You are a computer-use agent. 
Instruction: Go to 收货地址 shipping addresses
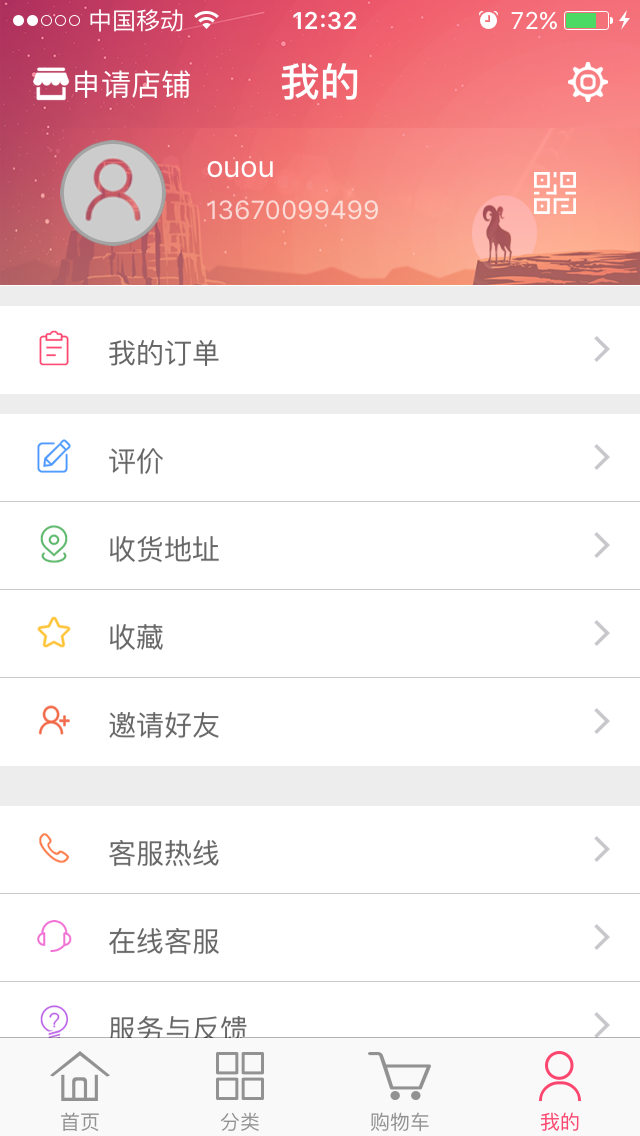click(320, 546)
